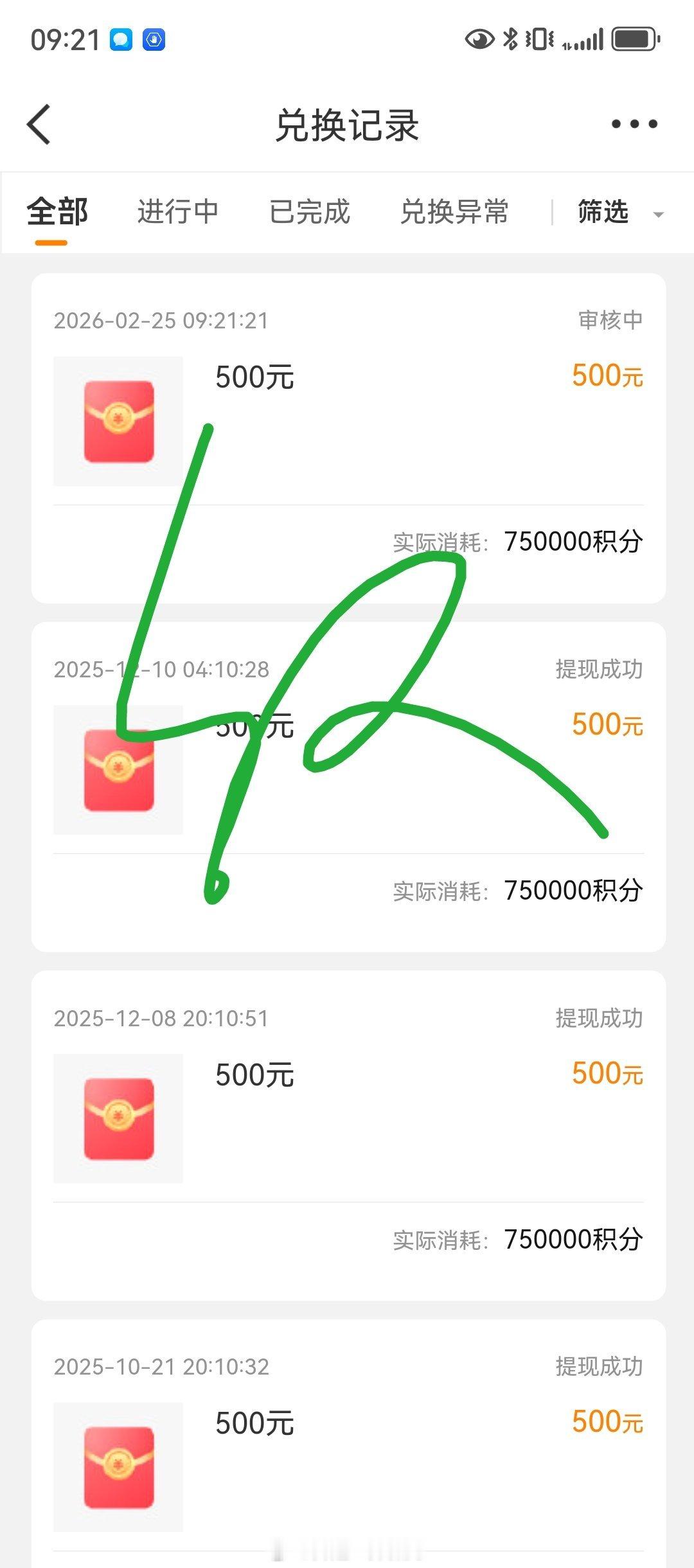Tap the vibration mode icon in the status bar
This screenshot has width=694, height=1568.
[538, 40]
